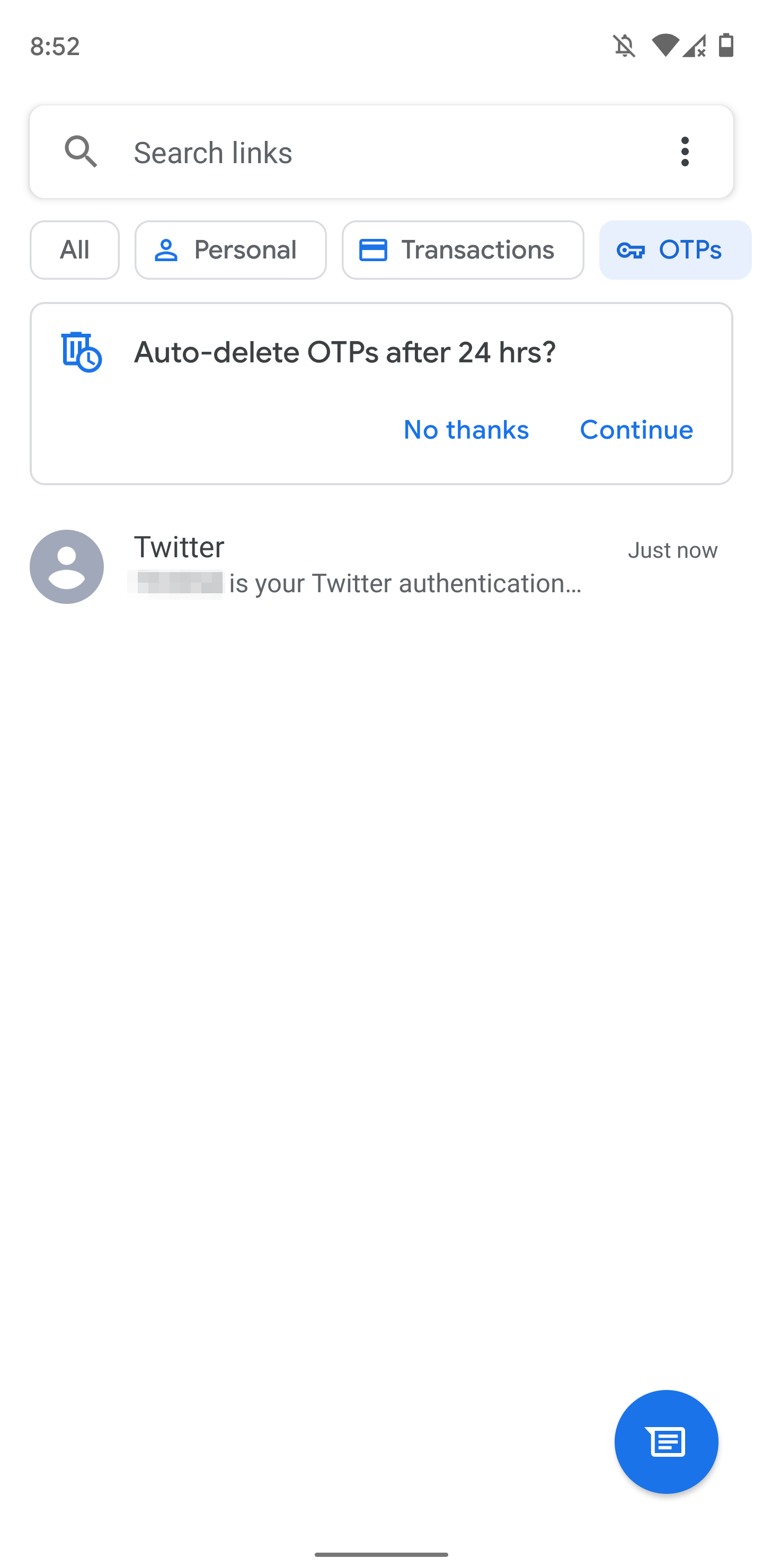Decline auto-delete with No thanks
This screenshot has width=763, height=1568.
[466, 430]
